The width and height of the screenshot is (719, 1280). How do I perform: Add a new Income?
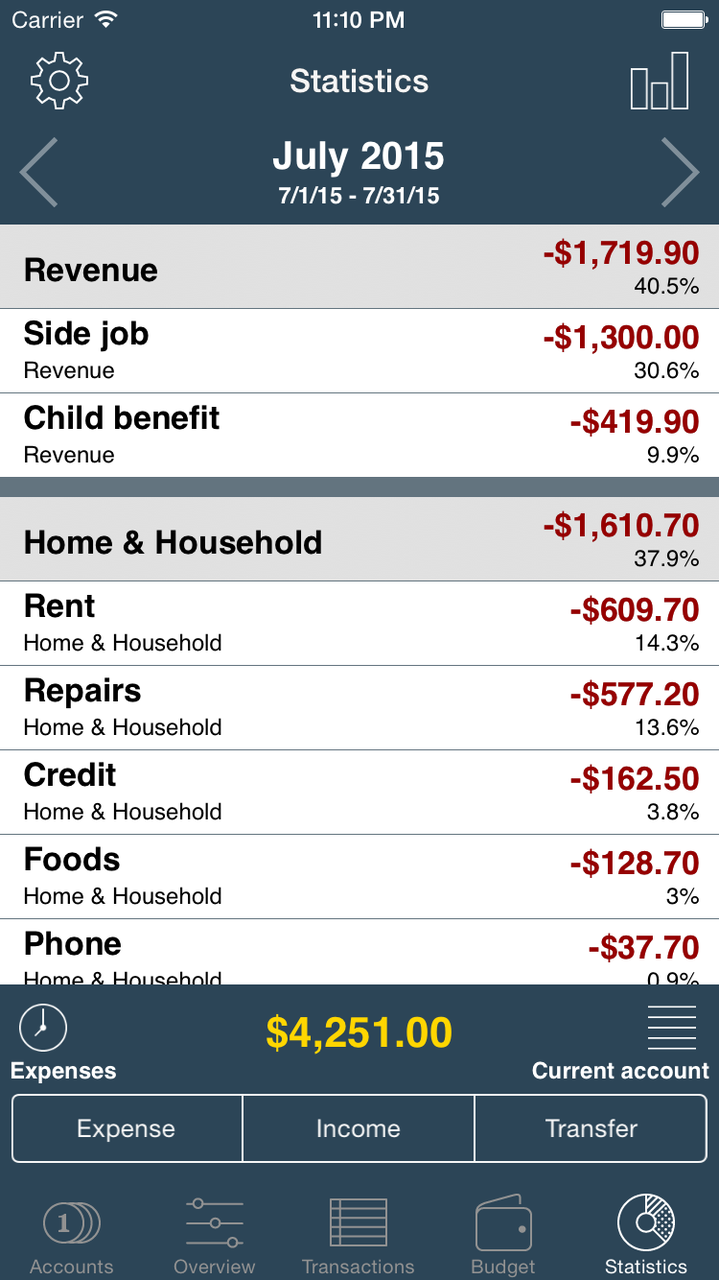click(x=358, y=1129)
